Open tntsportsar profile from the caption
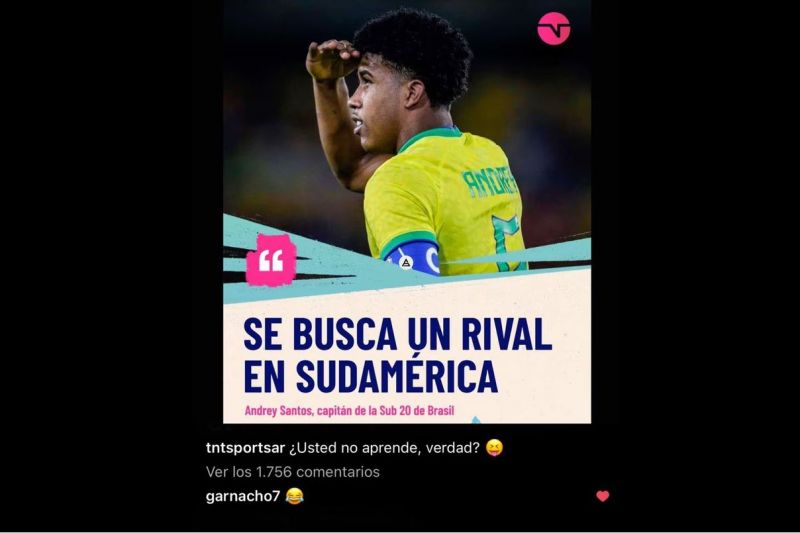 coord(246,448)
